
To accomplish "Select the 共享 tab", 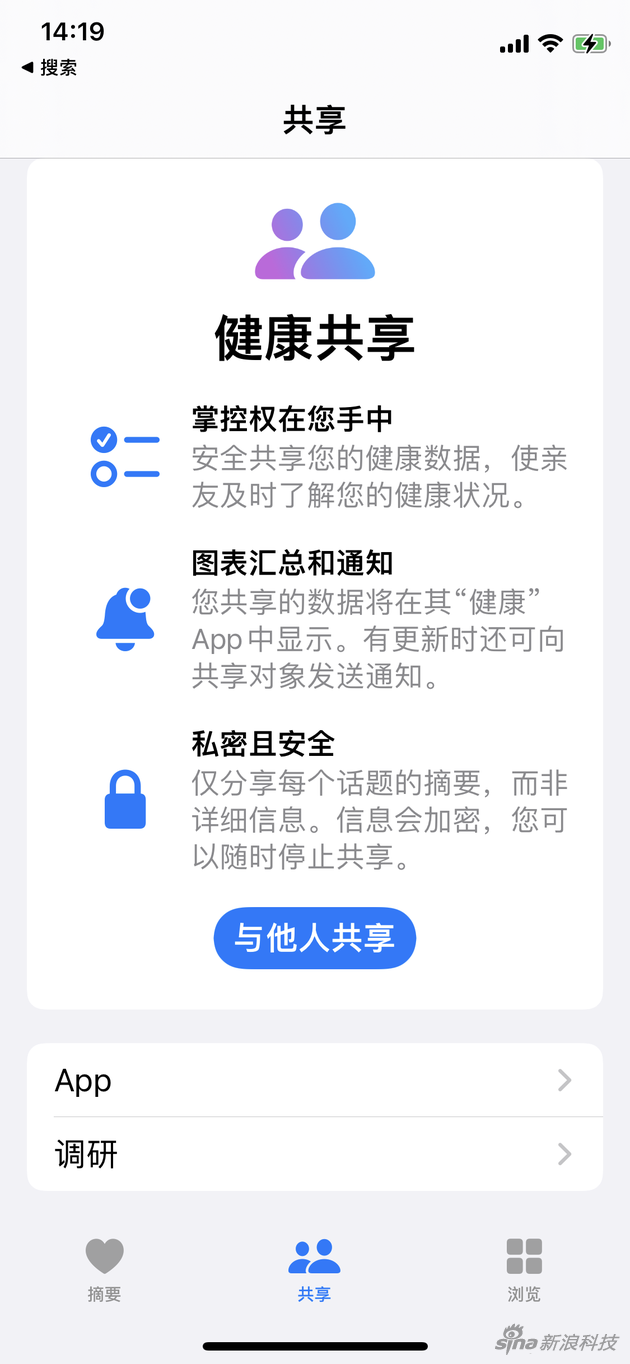I will tap(314, 1269).
